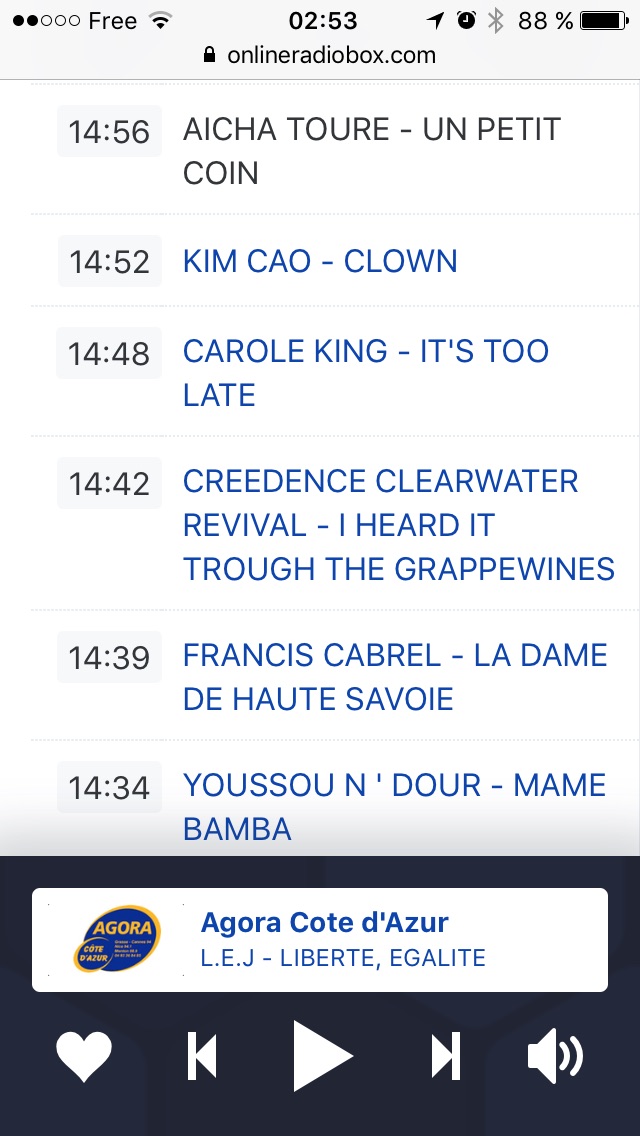Open Youssou N'Dour - Mame Bamba link

click(394, 807)
